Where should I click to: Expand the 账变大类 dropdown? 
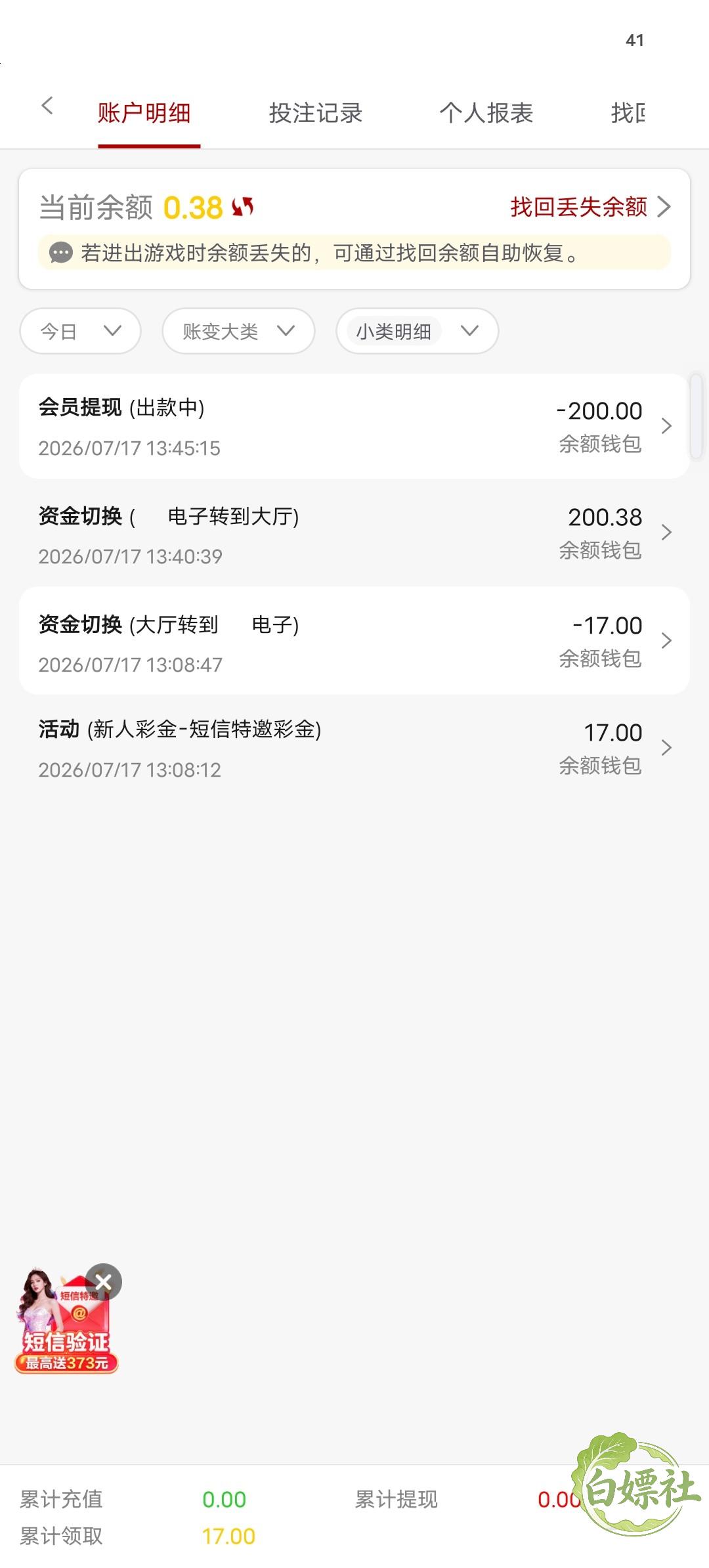pyautogui.click(x=238, y=331)
